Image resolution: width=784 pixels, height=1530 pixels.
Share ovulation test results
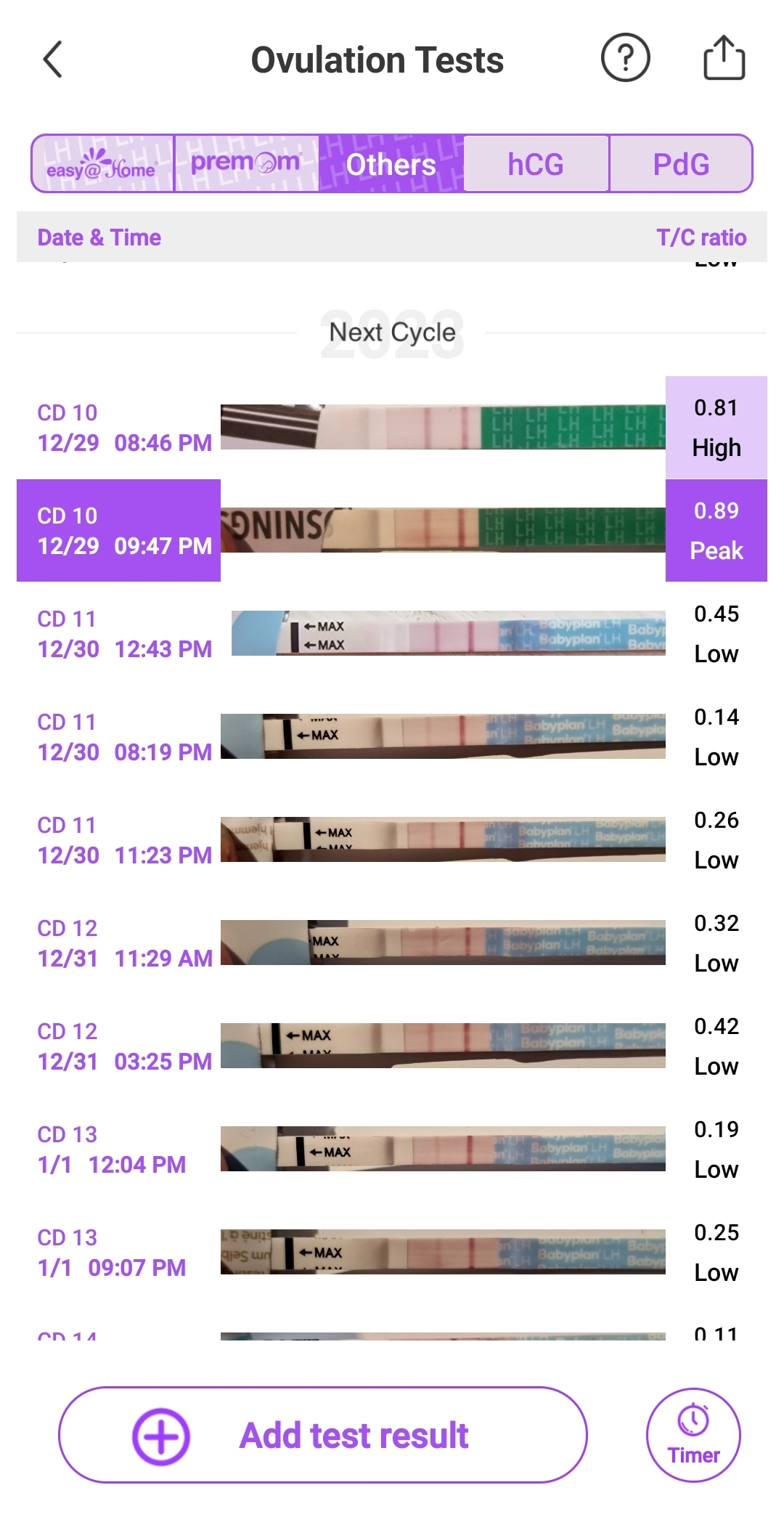pos(724,58)
